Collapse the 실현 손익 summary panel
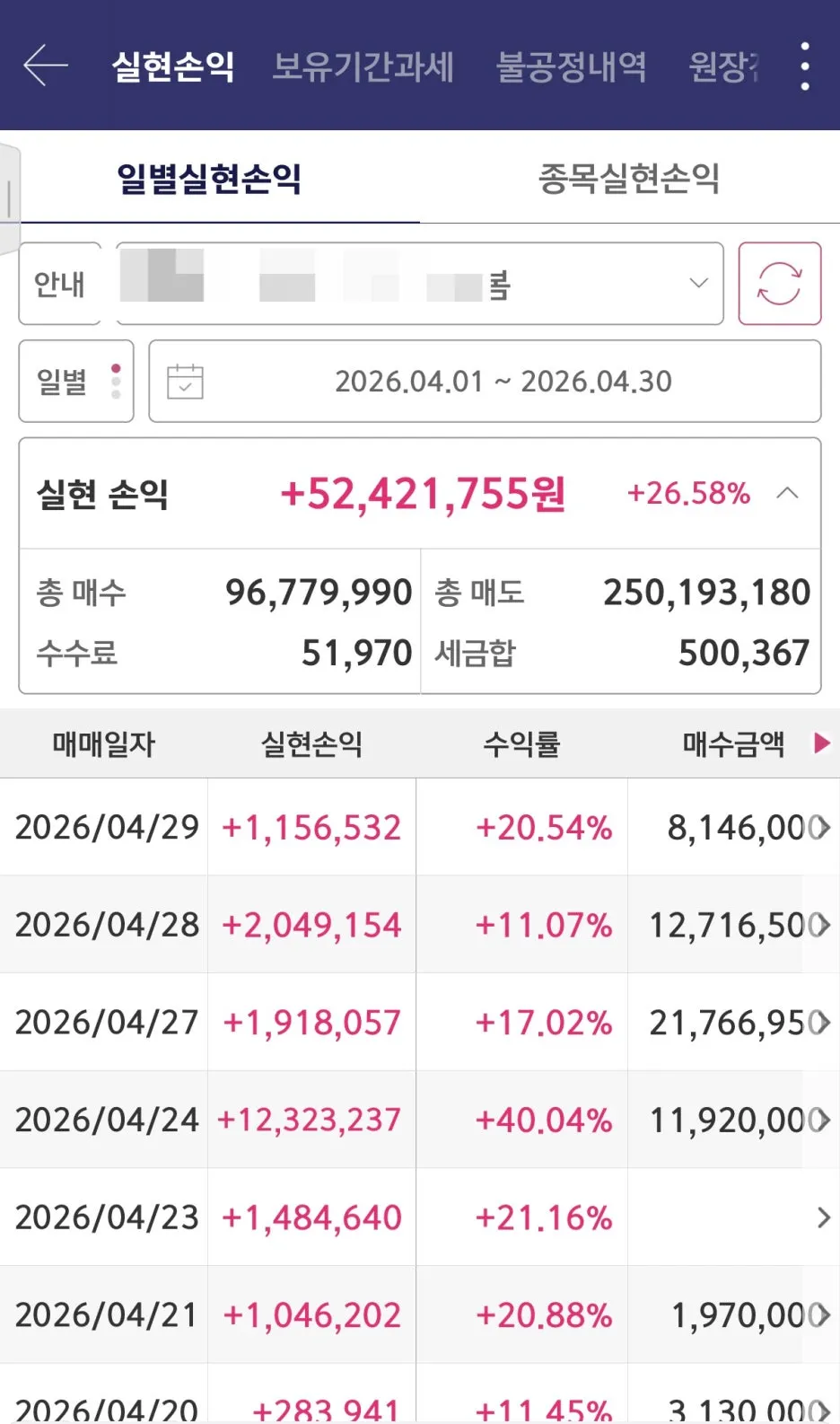Viewport: 840px width, 1424px height. click(787, 493)
